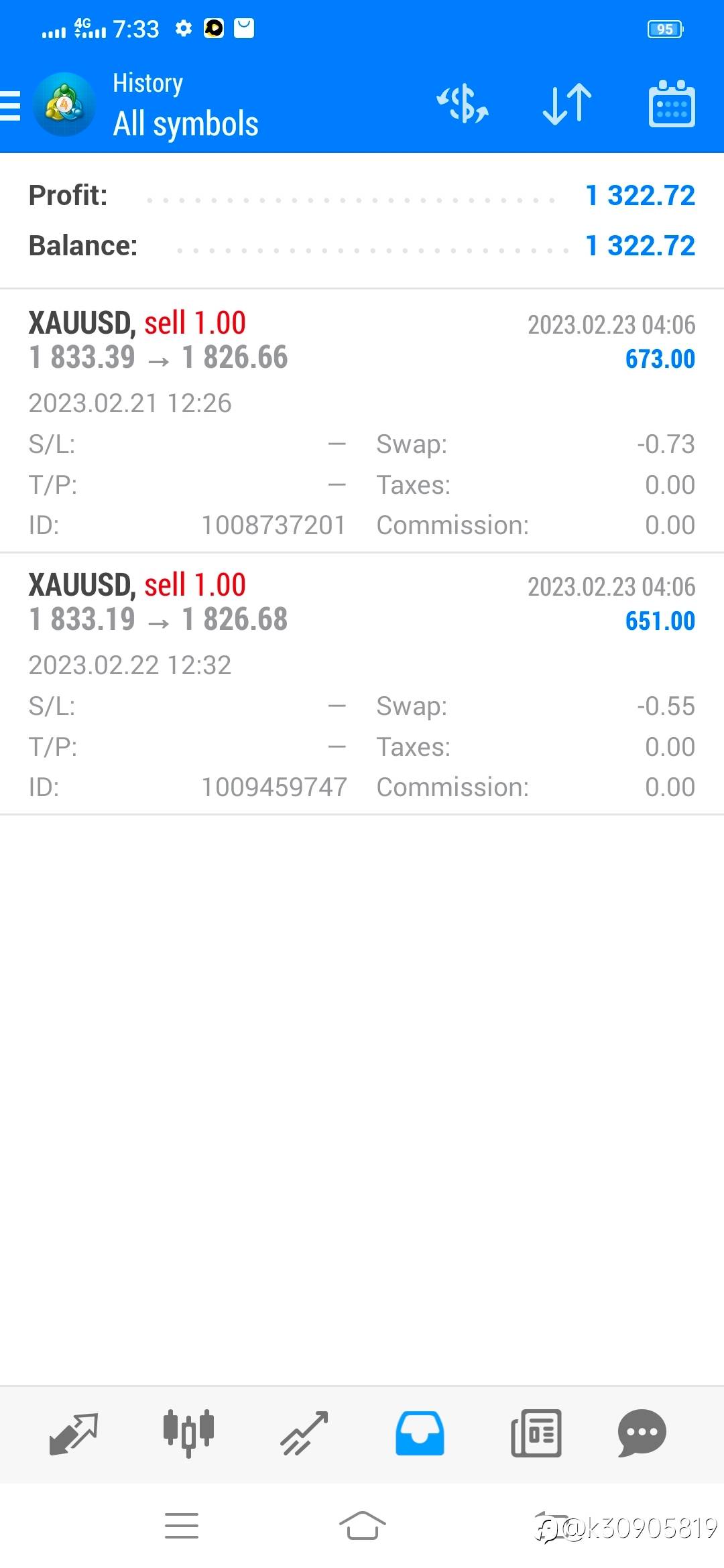The height and width of the screenshot is (1568, 724).
Task: Tap the system recent apps button
Action: coord(182,1526)
